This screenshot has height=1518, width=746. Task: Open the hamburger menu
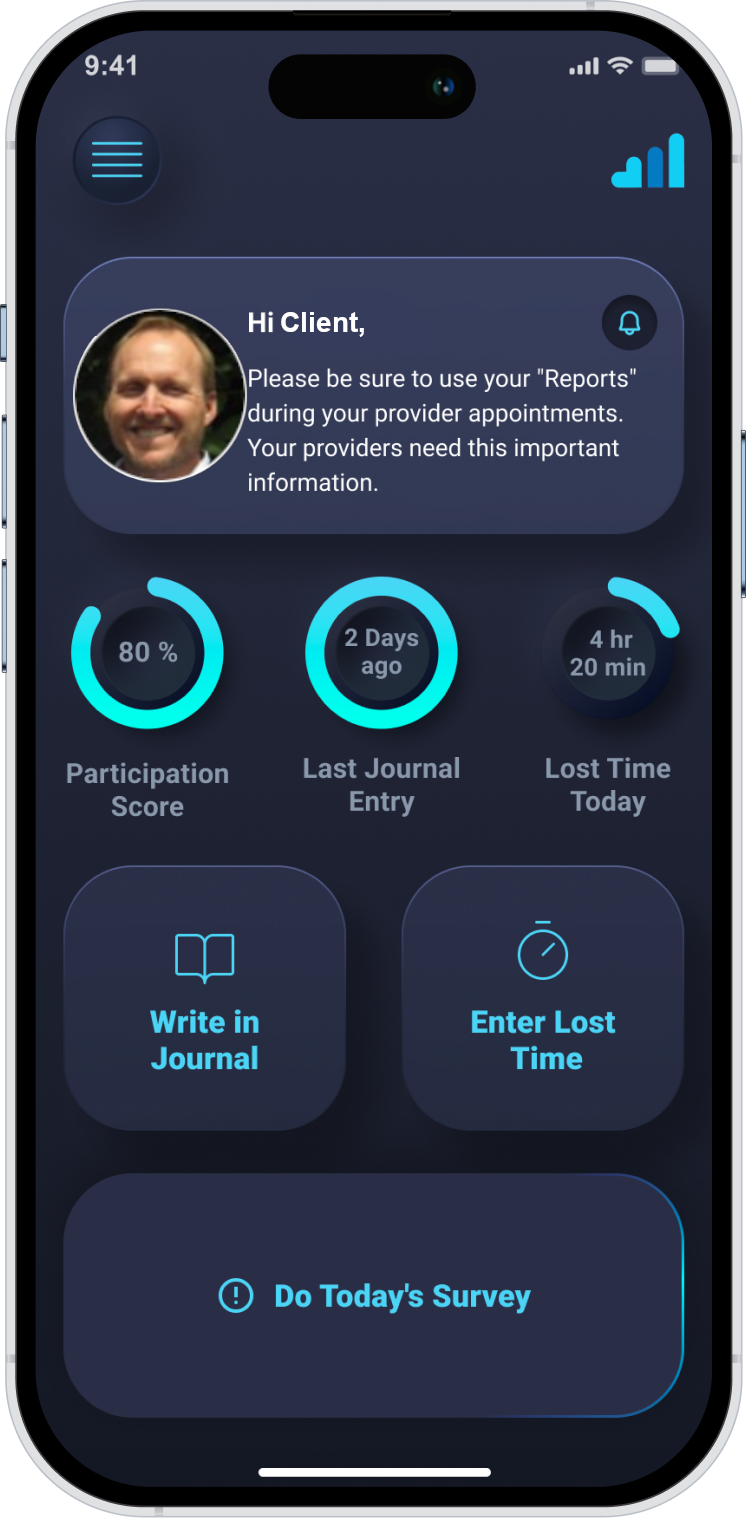point(117,160)
